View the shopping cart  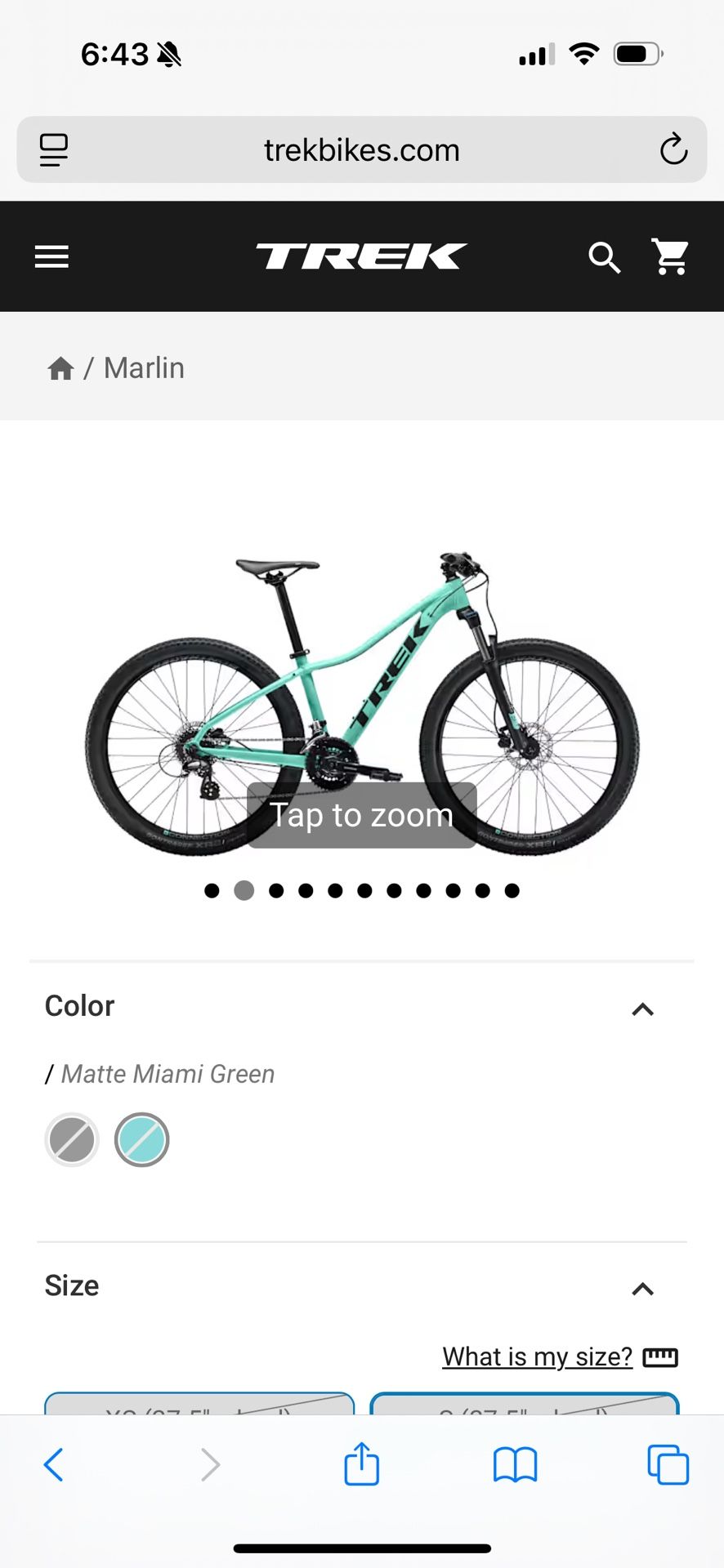pyautogui.click(x=671, y=256)
